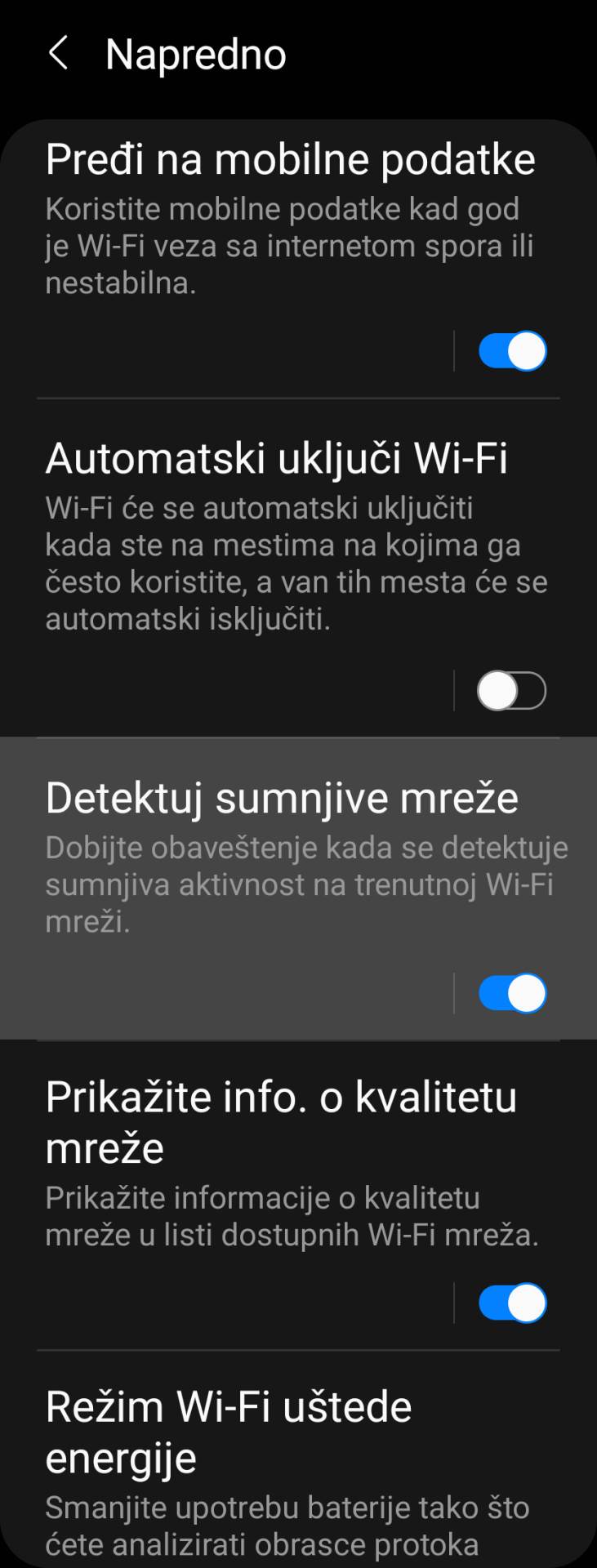The image size is (597, 1568).
Task: Select the heading Detektuj sumnjive mreže
Action: (282, 798)
